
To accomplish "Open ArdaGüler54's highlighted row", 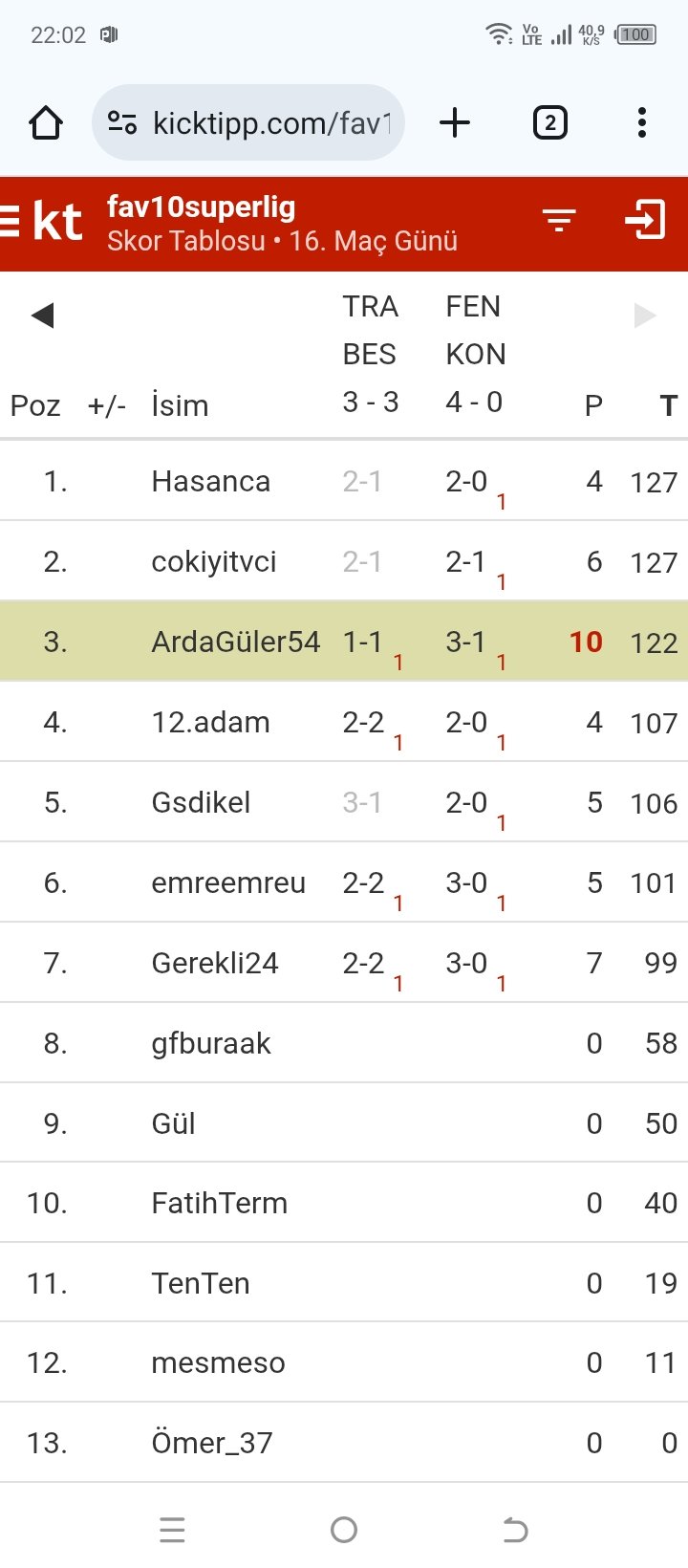I will 235,642.
